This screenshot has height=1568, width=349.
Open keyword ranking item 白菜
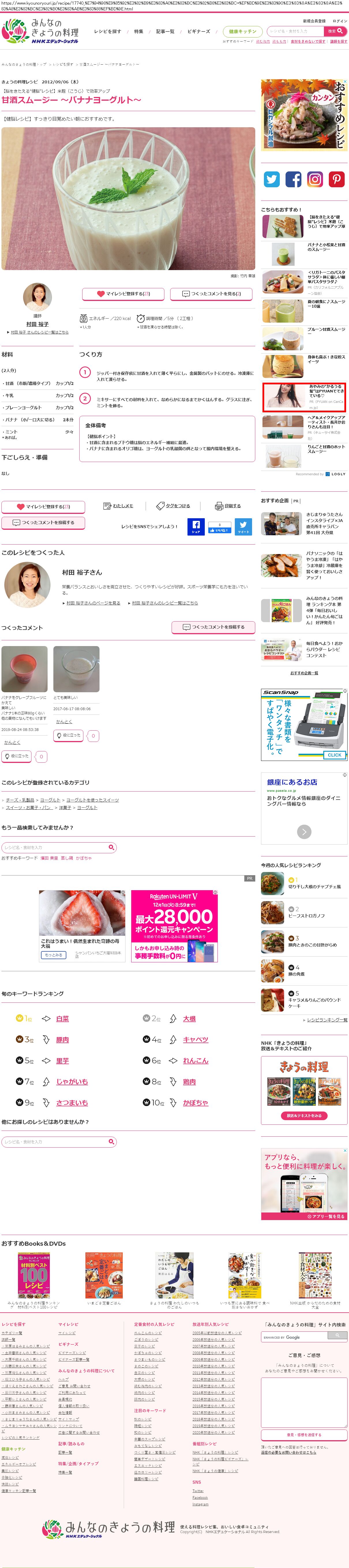click(x=63, y=1018)
